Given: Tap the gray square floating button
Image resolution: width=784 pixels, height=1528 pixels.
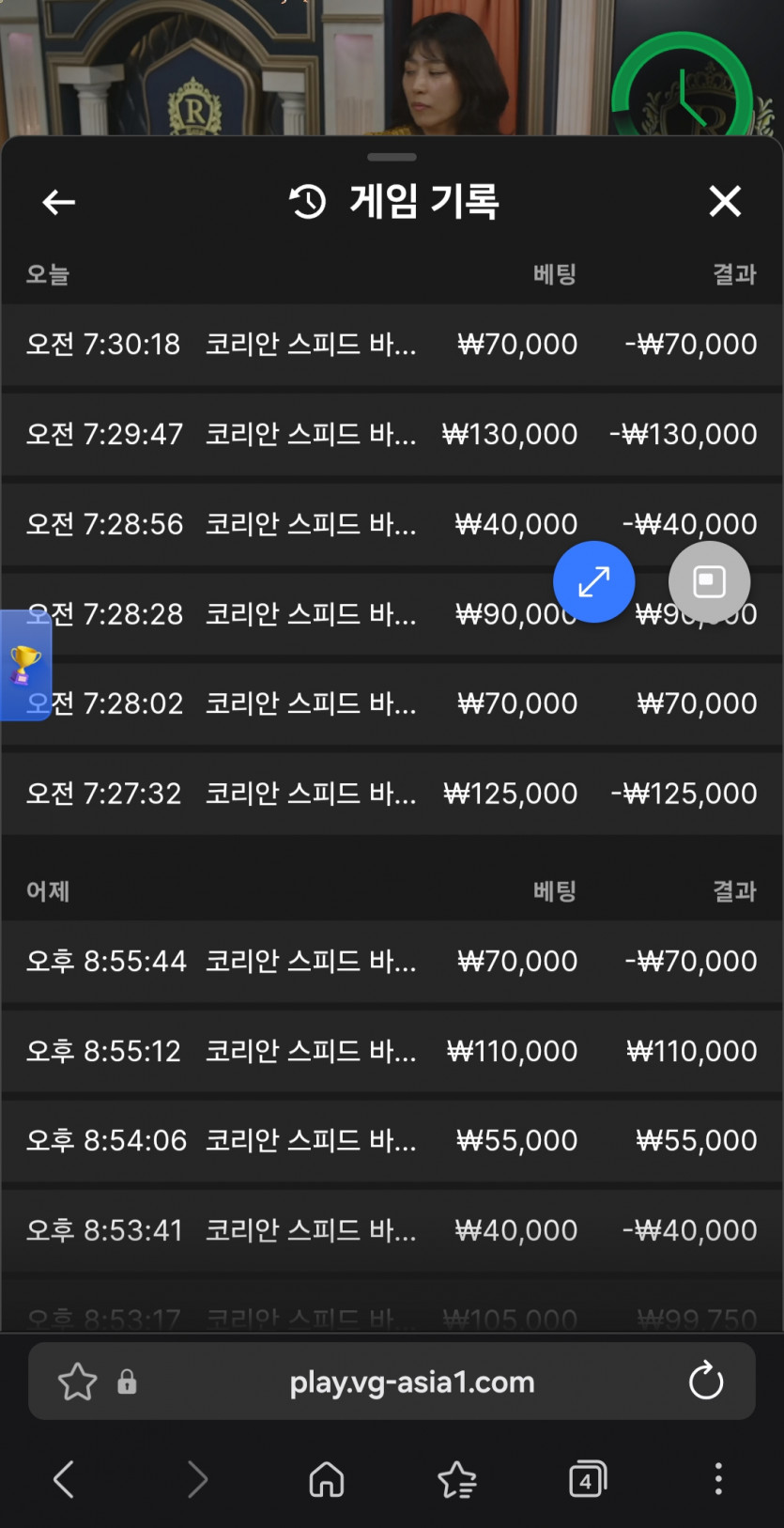Looking at the screenshot, I should pos(709,582).
